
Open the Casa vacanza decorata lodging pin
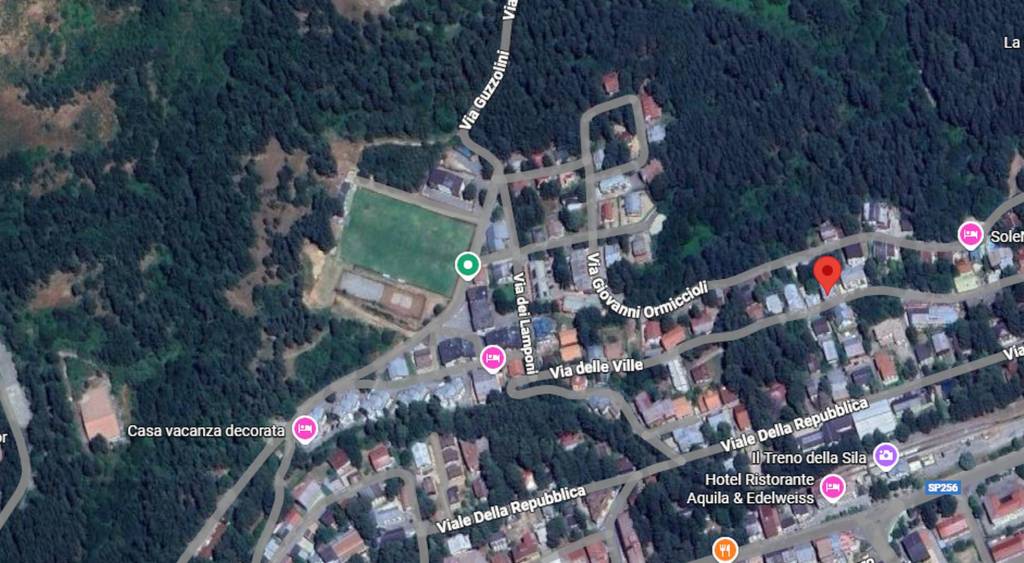click(305, 430)
